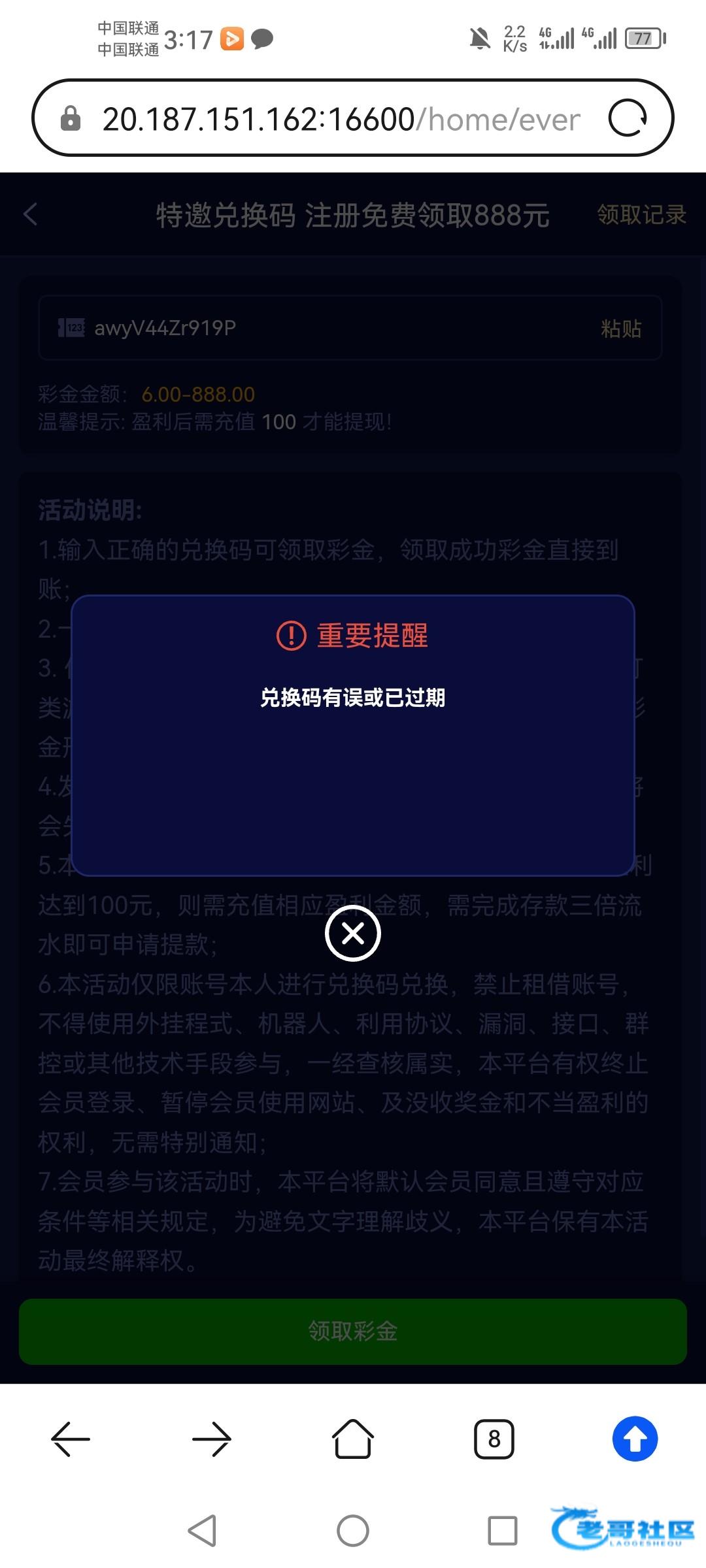Open the tab switcher showing 8 tabs

point(494,1439)
